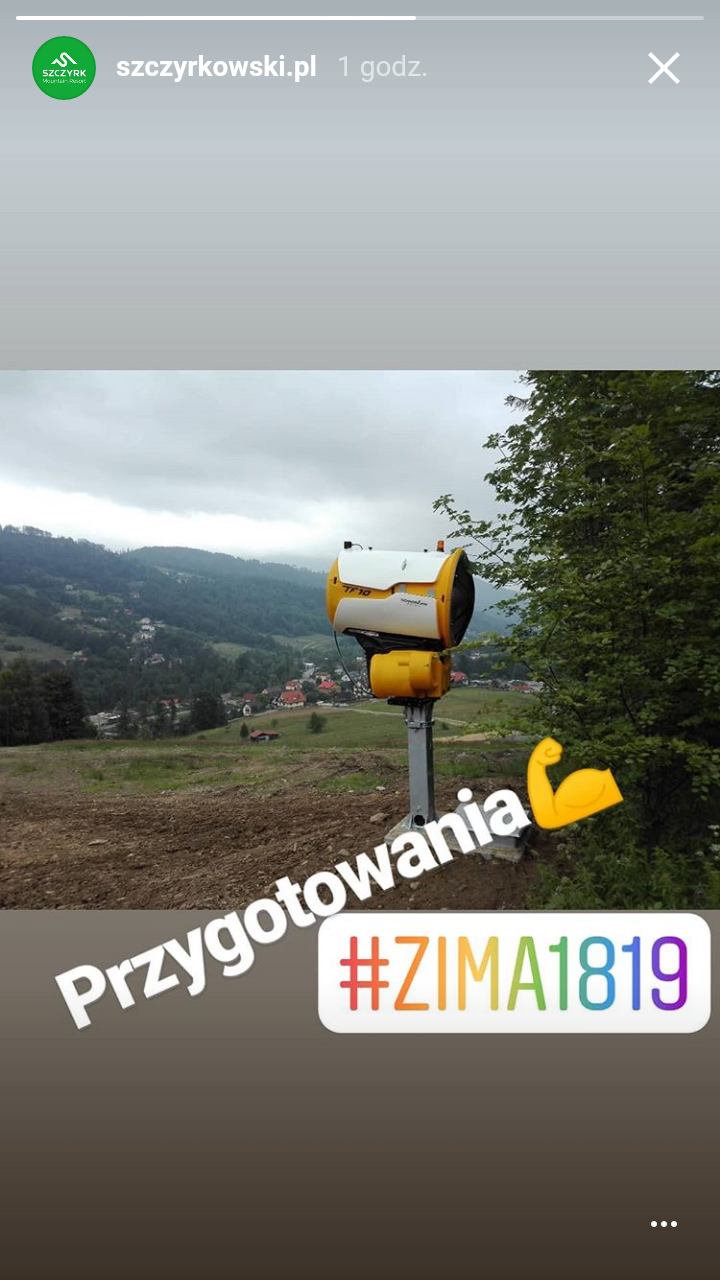Close the story with the X button
This screenshot has height=1280, width=720.
663,68
